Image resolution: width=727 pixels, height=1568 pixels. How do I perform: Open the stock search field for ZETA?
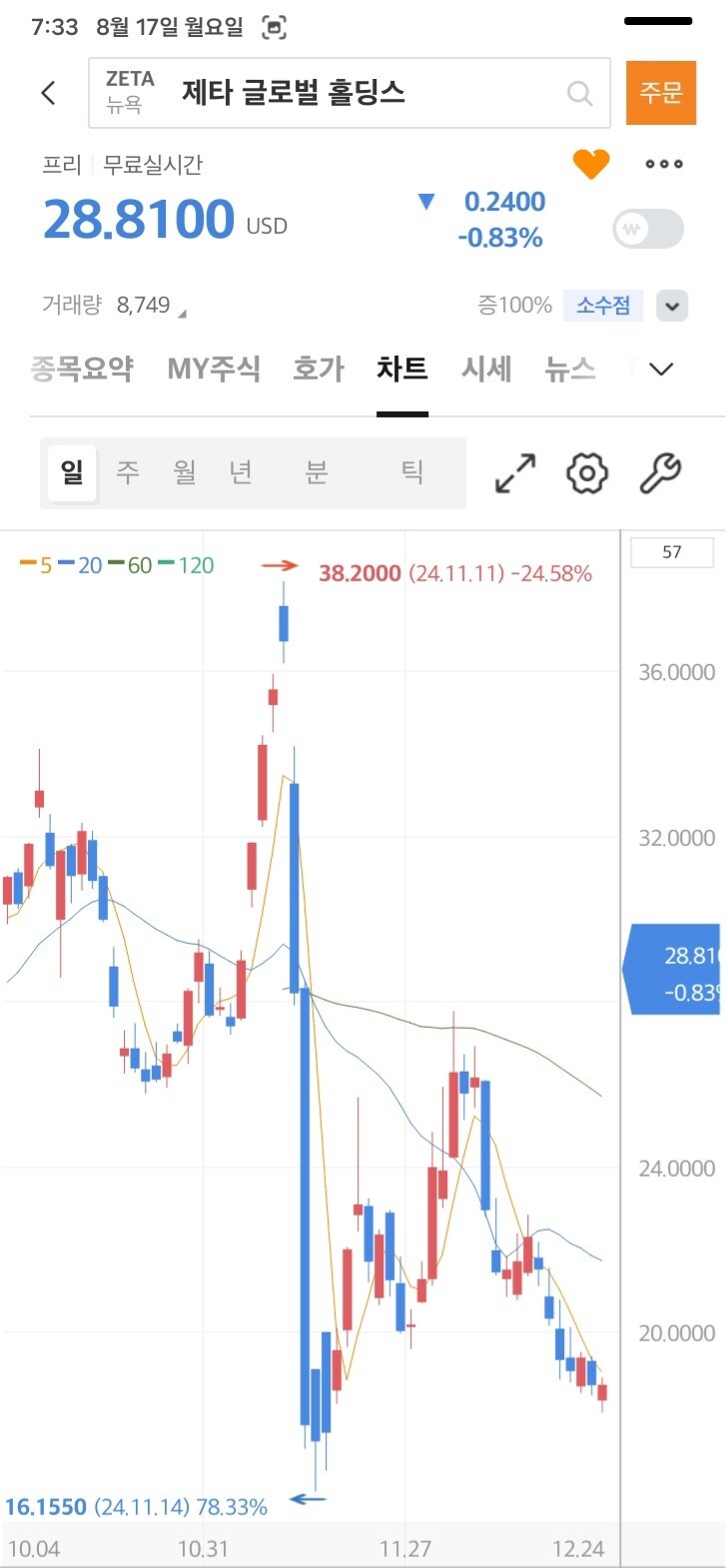pyautogui.click(x=350, y=93)
